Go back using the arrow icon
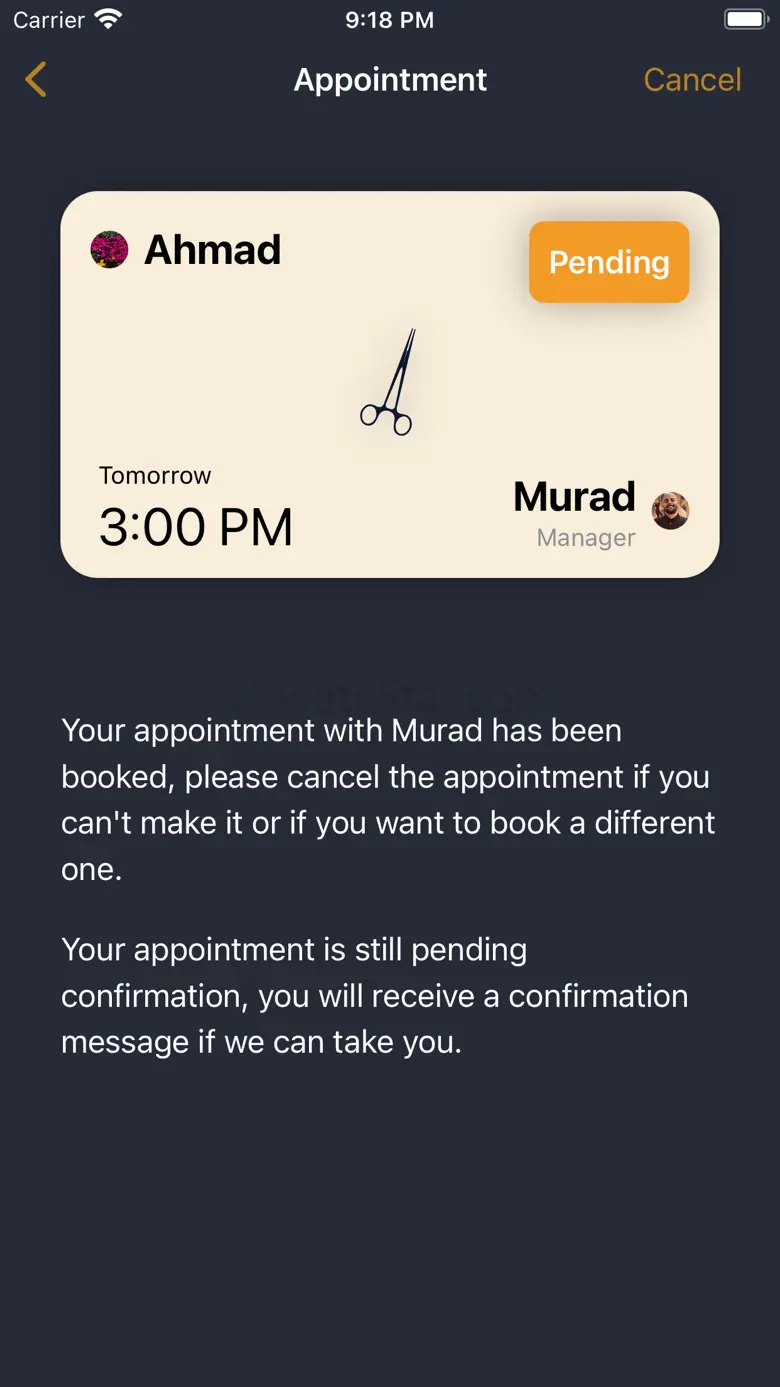This screenshot has width=780, height=1387. [x=36, y=80]
